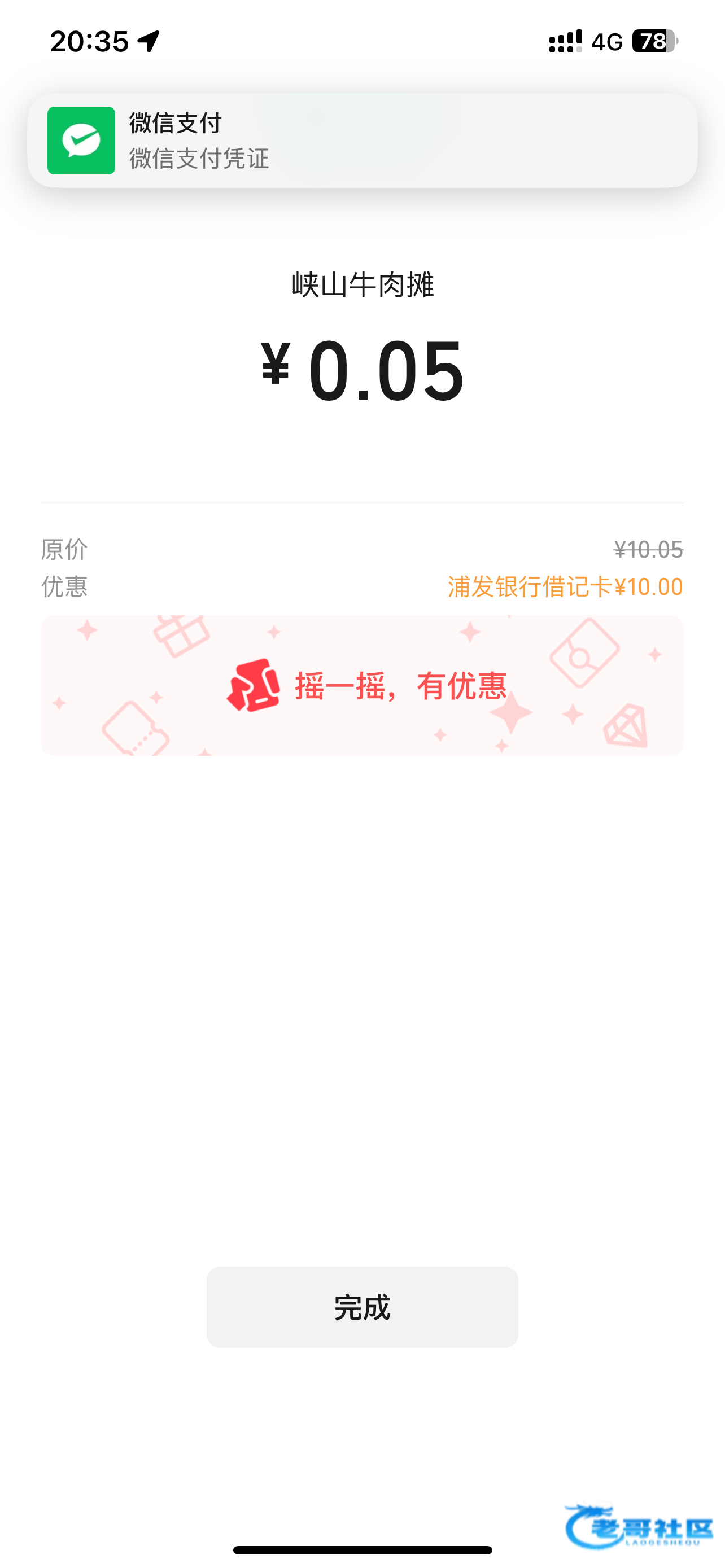Tap the 摇一摇，有优惠 promo banner
This screenshot has width=725, height=1568.
[362, 685]
